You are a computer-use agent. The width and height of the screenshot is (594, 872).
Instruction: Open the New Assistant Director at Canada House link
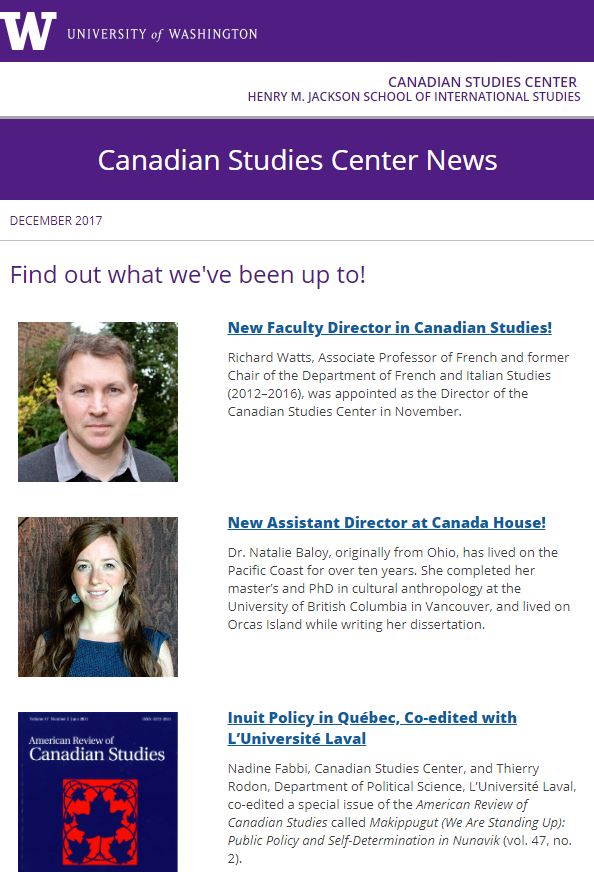pos(387,523)
